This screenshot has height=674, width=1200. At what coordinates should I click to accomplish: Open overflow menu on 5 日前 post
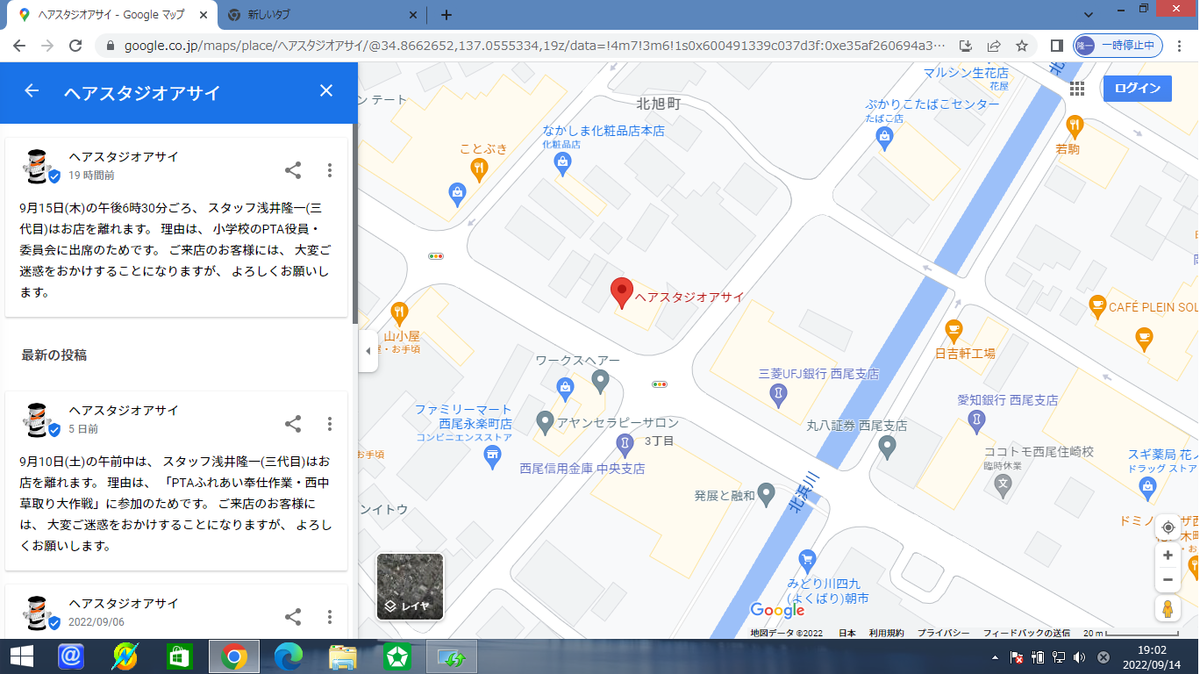pos(330,424)
